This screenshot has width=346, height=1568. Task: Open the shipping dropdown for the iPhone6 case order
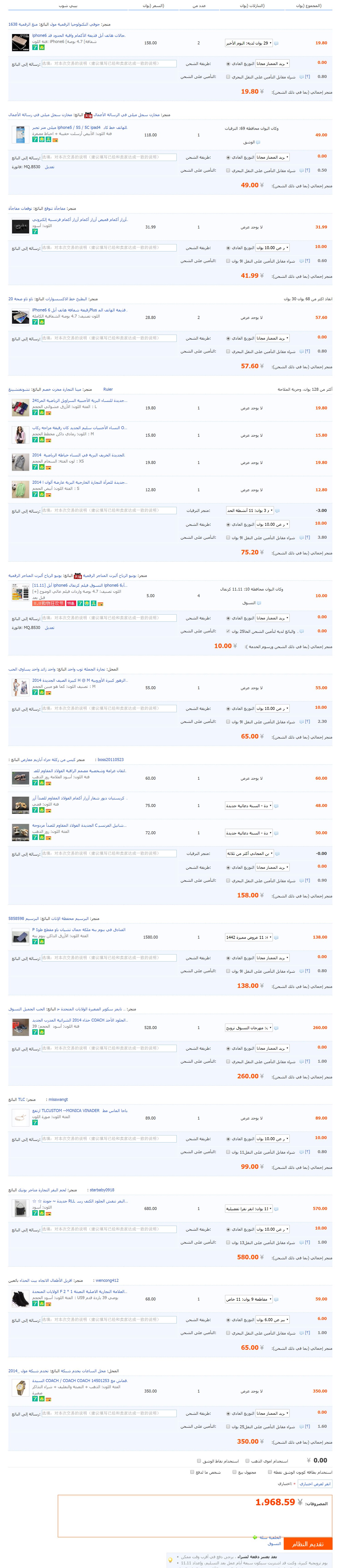click(x=272, y=63)
